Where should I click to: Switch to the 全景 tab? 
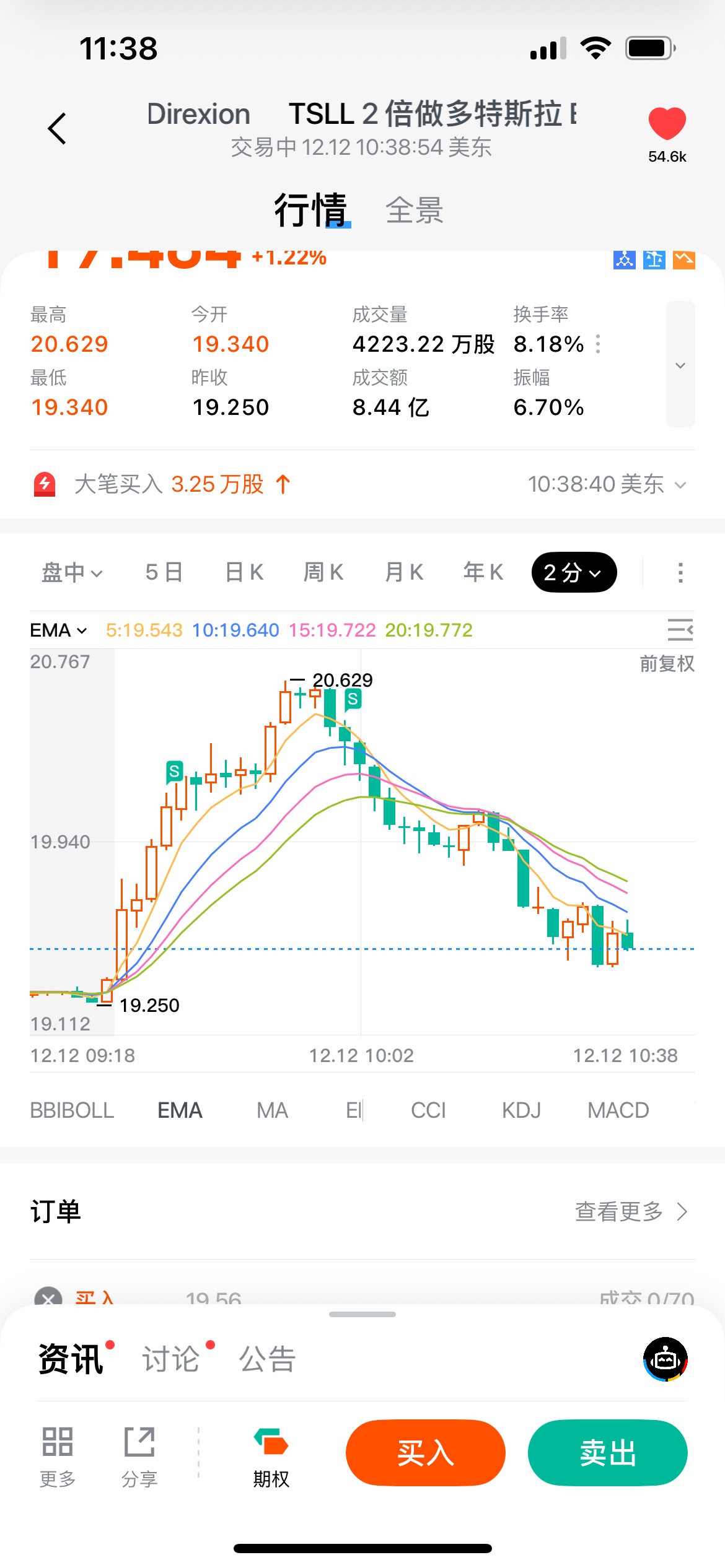coord(414,211)
